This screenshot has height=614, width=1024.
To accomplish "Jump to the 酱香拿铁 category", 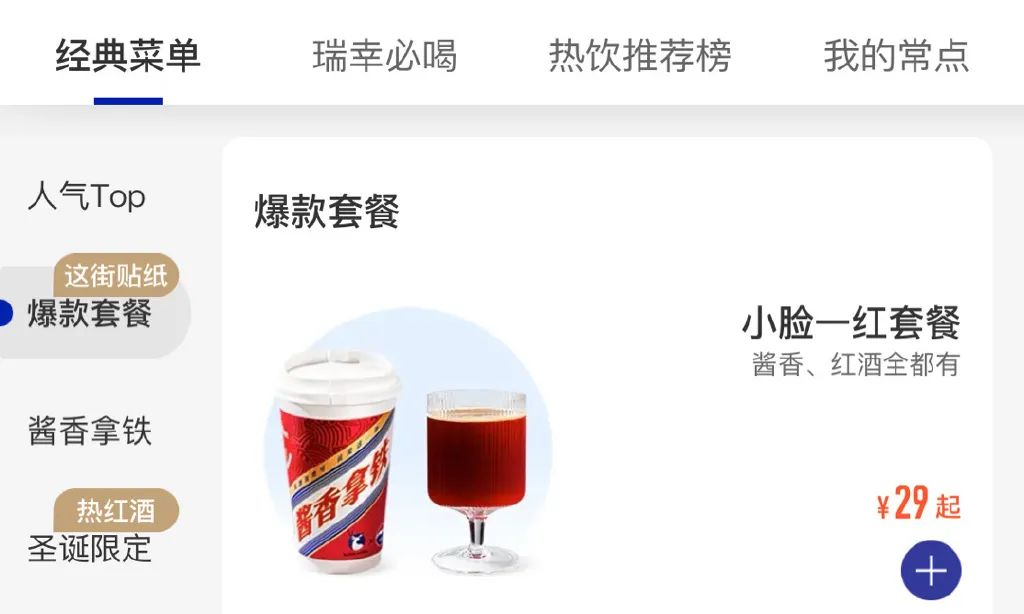I will [x=90, y=431].
